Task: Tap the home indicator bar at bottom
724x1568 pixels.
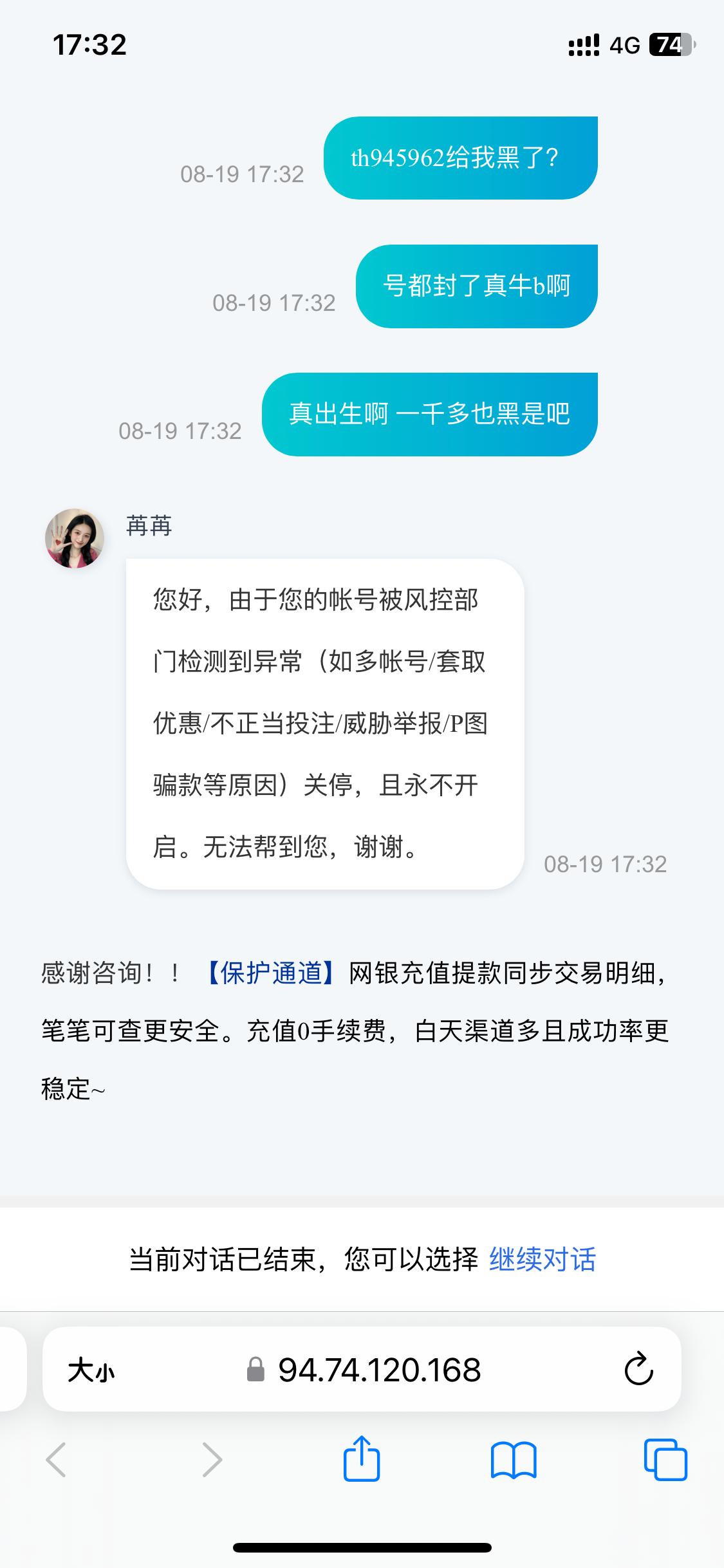Action: [x=362, y=1547]
